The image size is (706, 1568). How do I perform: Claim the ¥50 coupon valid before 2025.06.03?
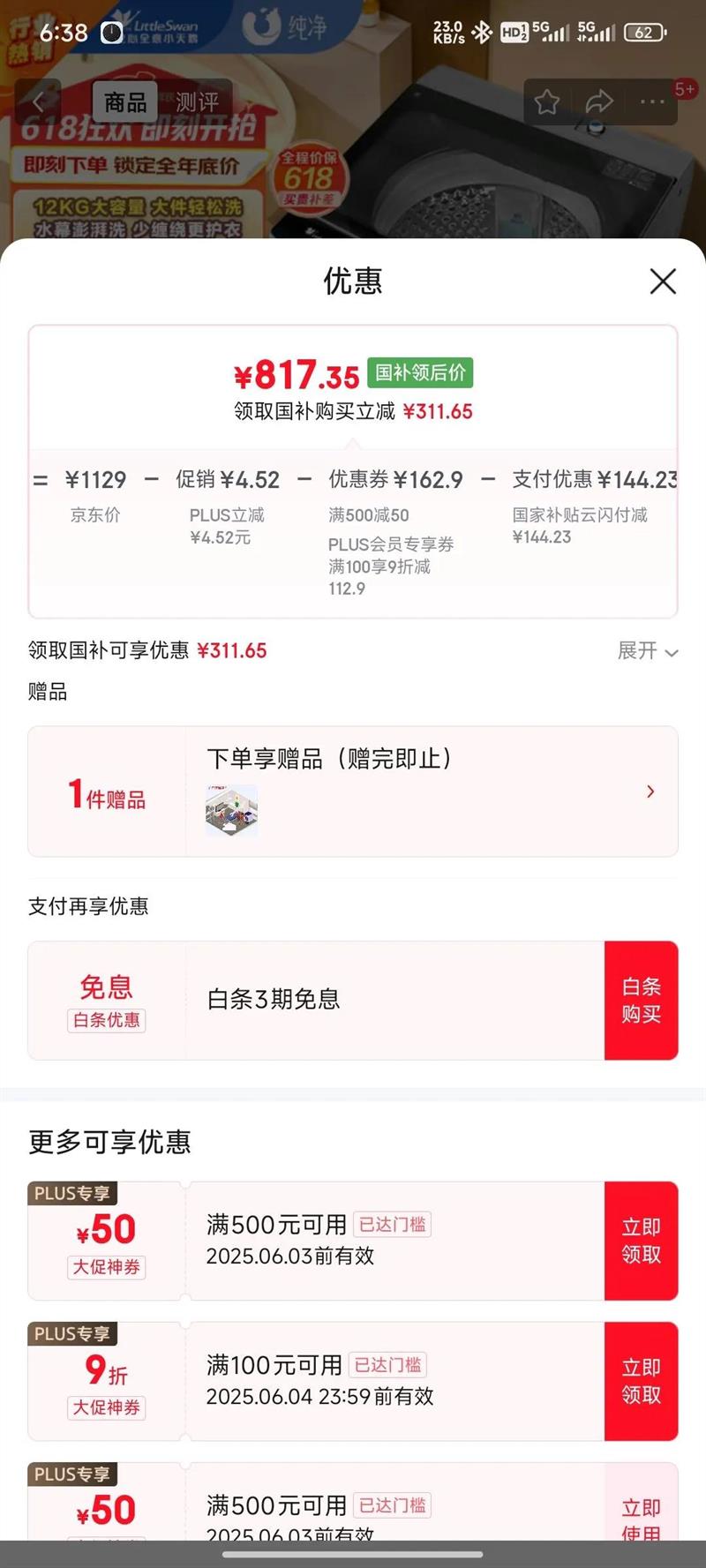pyautogui.click(x=641, y=1241)
